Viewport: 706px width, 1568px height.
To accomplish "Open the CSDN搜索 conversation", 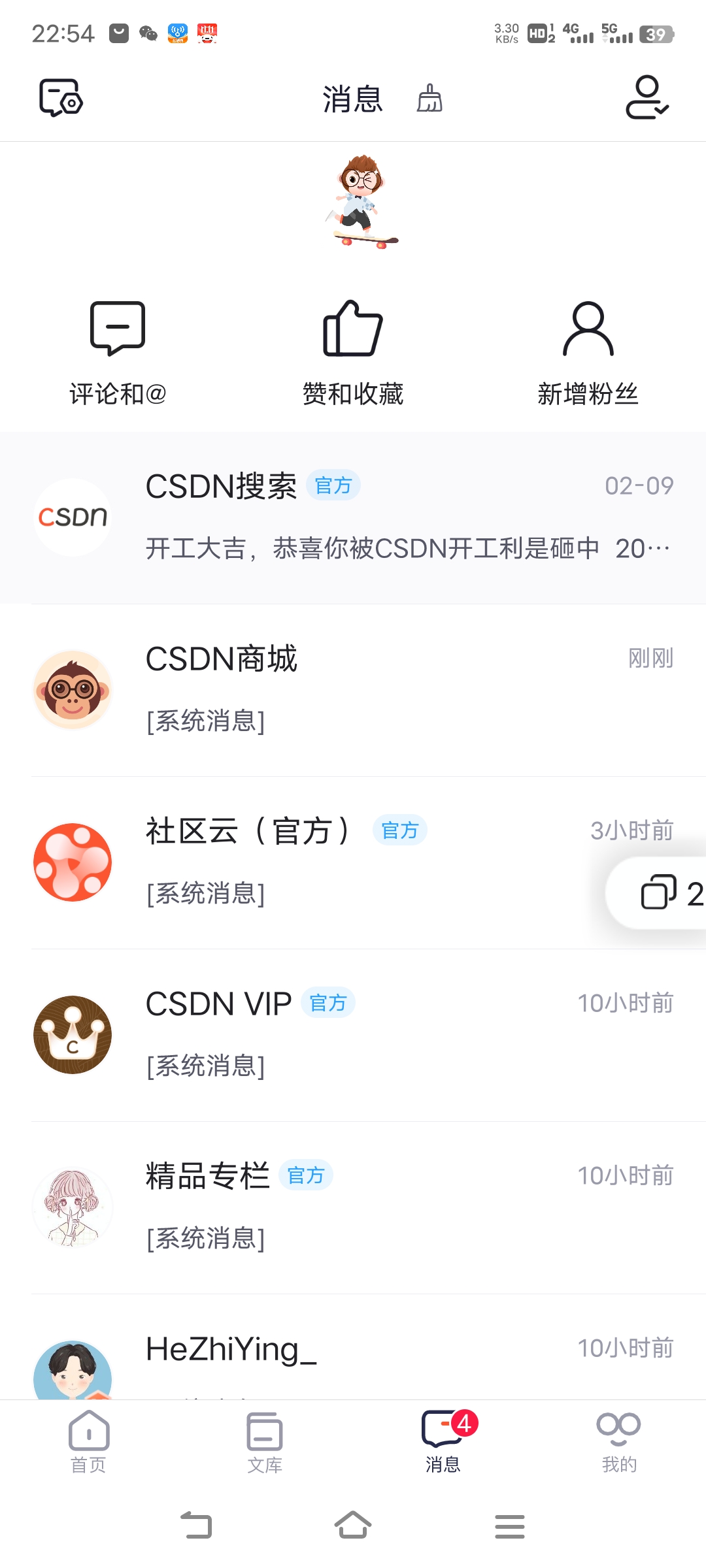I will (353, 517).
